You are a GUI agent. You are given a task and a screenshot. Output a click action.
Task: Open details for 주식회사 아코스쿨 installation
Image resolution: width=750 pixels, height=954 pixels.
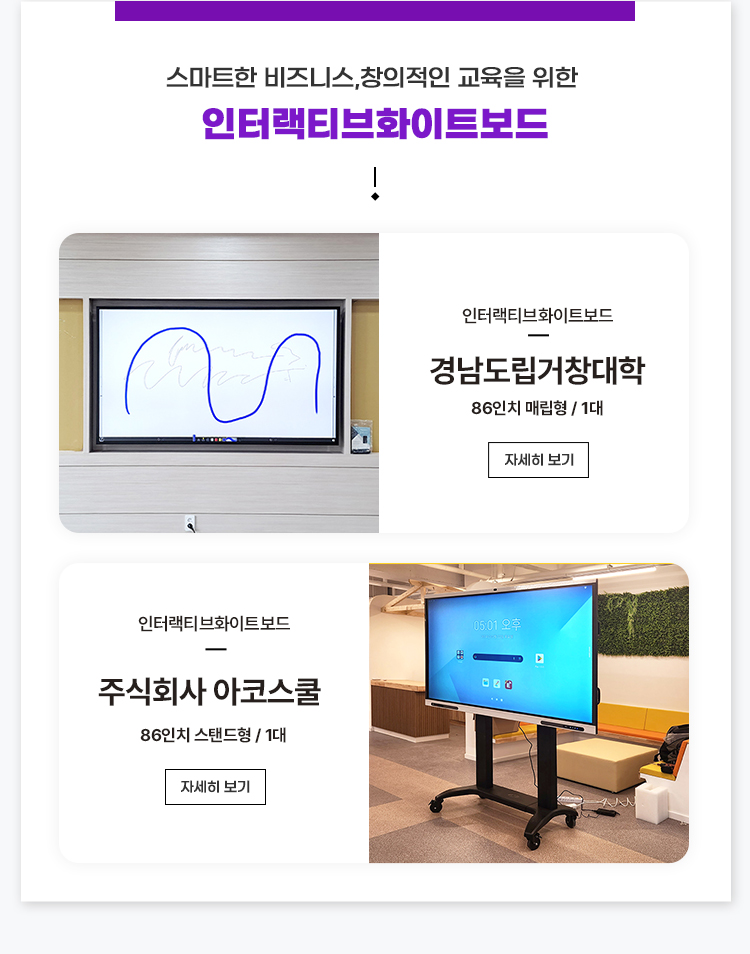pyautogui.click(x=215, y=786)
